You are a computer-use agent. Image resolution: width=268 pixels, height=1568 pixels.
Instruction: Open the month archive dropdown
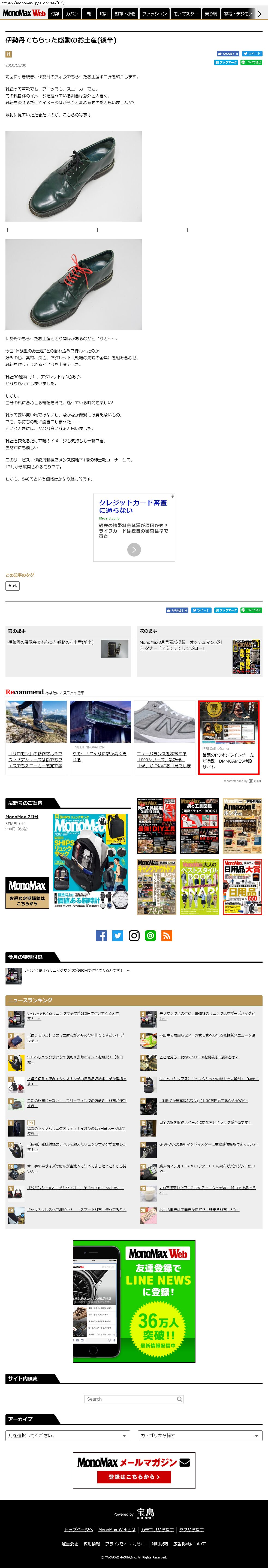pyautogui.click(x=68, y=1435)
